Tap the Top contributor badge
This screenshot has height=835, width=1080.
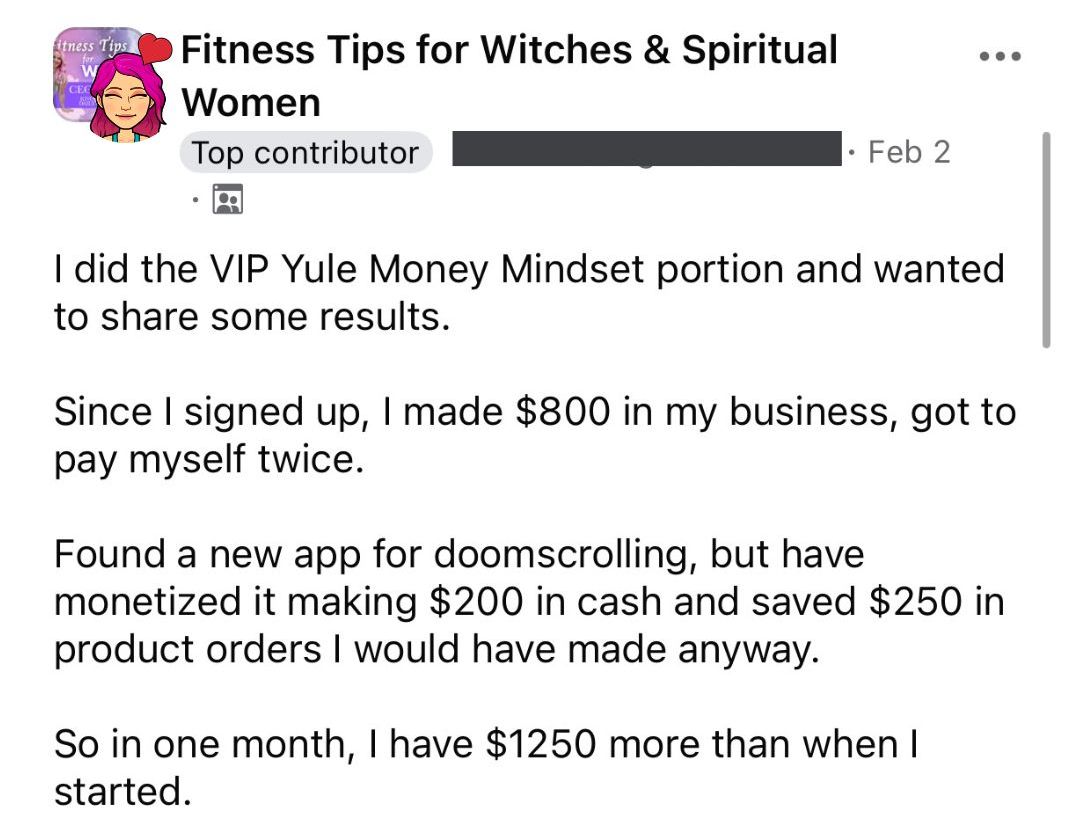pos(305,153)
